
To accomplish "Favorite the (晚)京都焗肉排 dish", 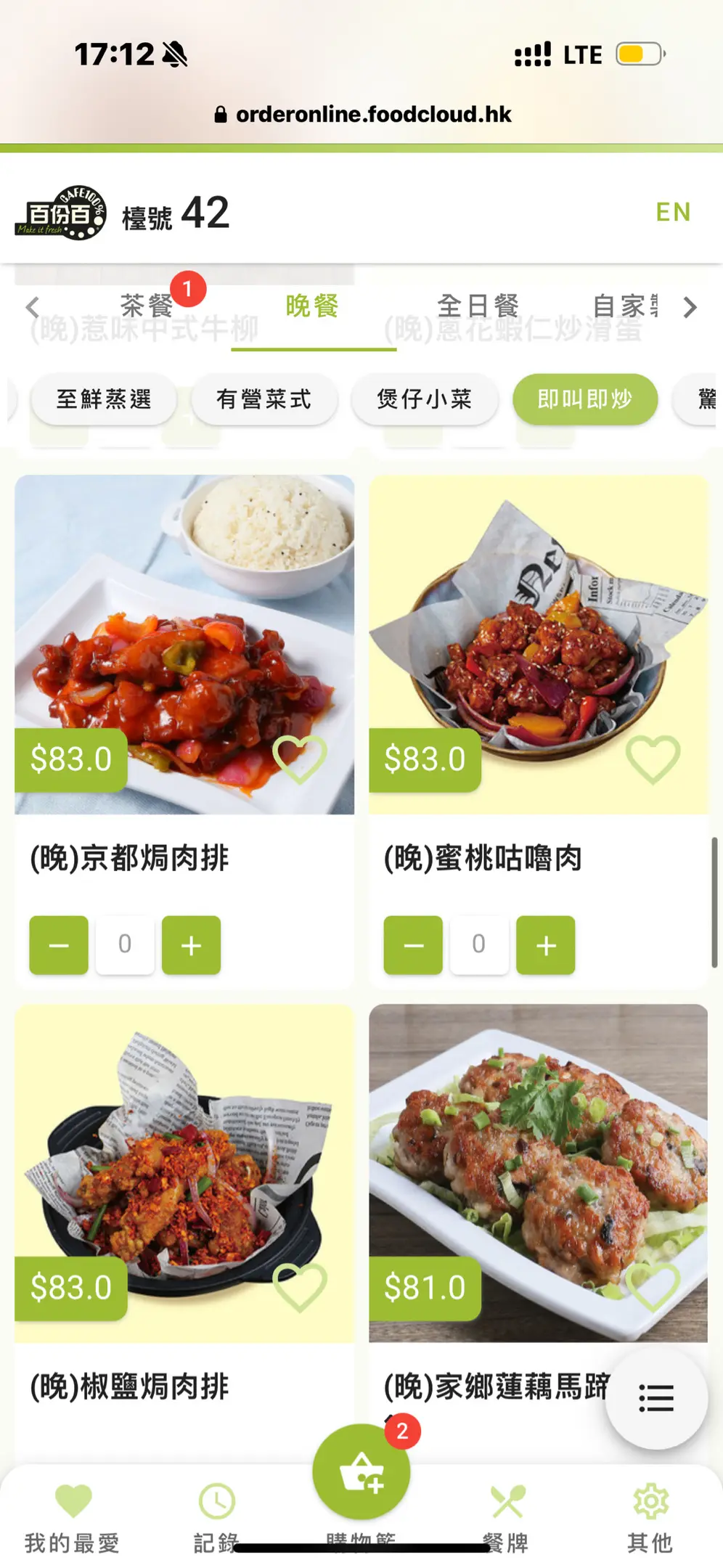I will point(299,759).
